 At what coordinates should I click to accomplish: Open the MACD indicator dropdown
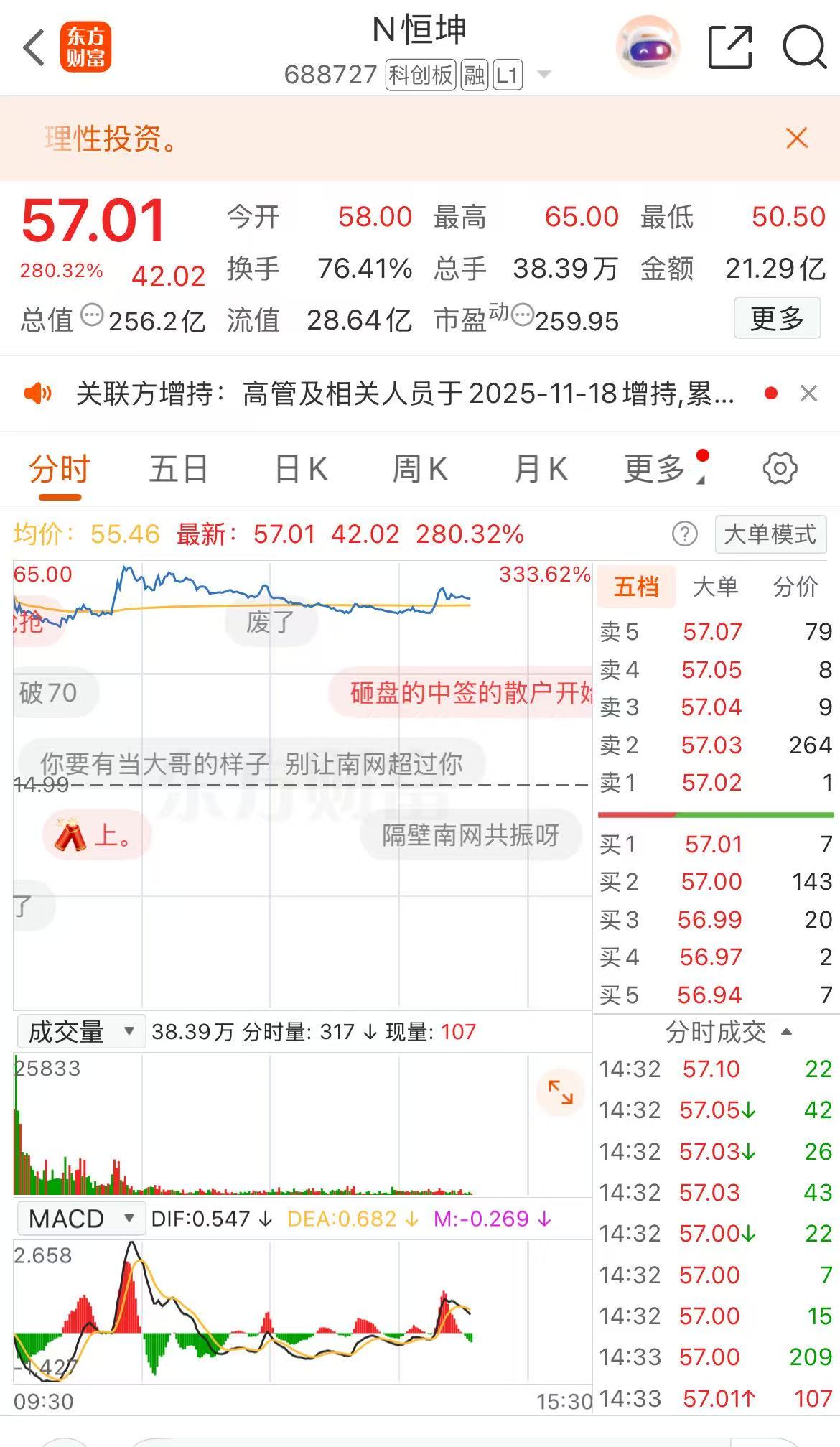[x=80, y=1219]
